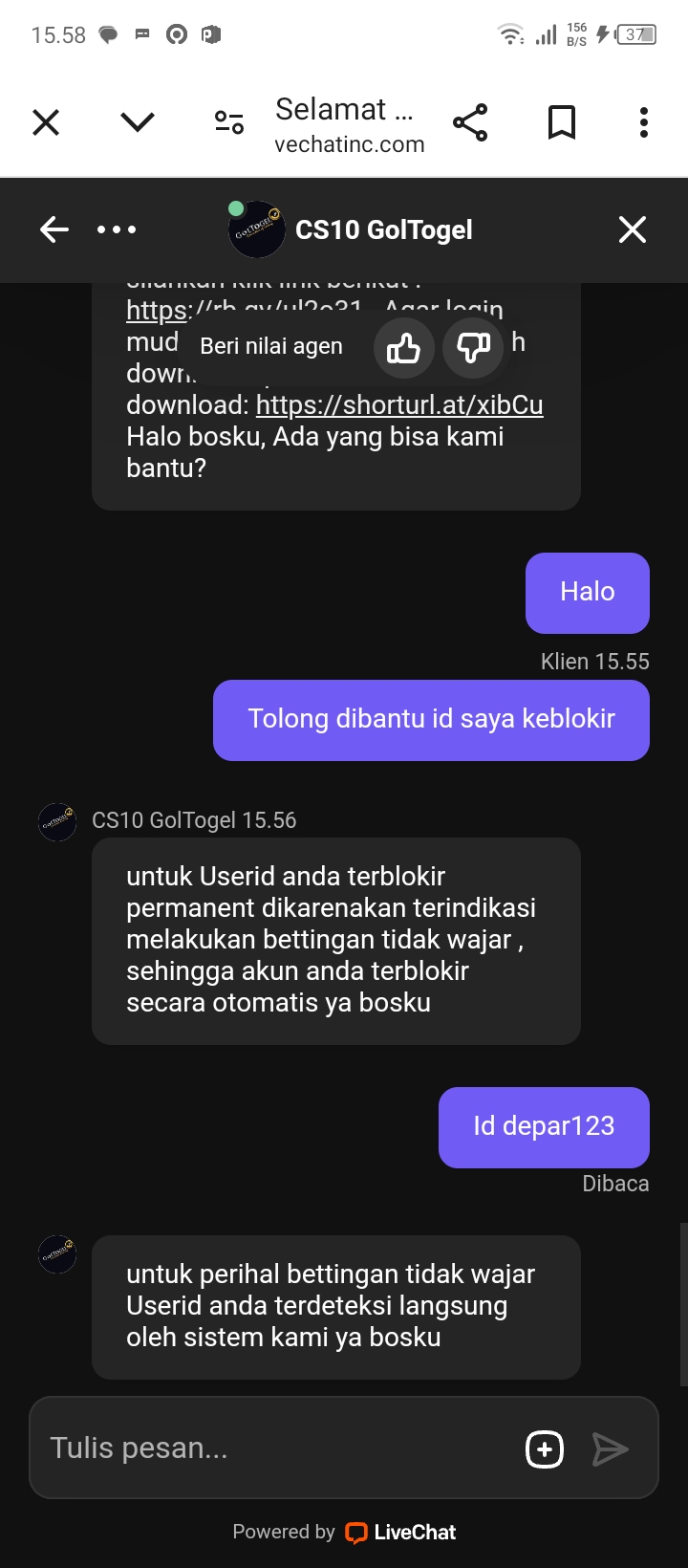Send the message with the arrow icon
Image resolution: width=688 pixels, height=1568 pixels.
coord(611,1449)
